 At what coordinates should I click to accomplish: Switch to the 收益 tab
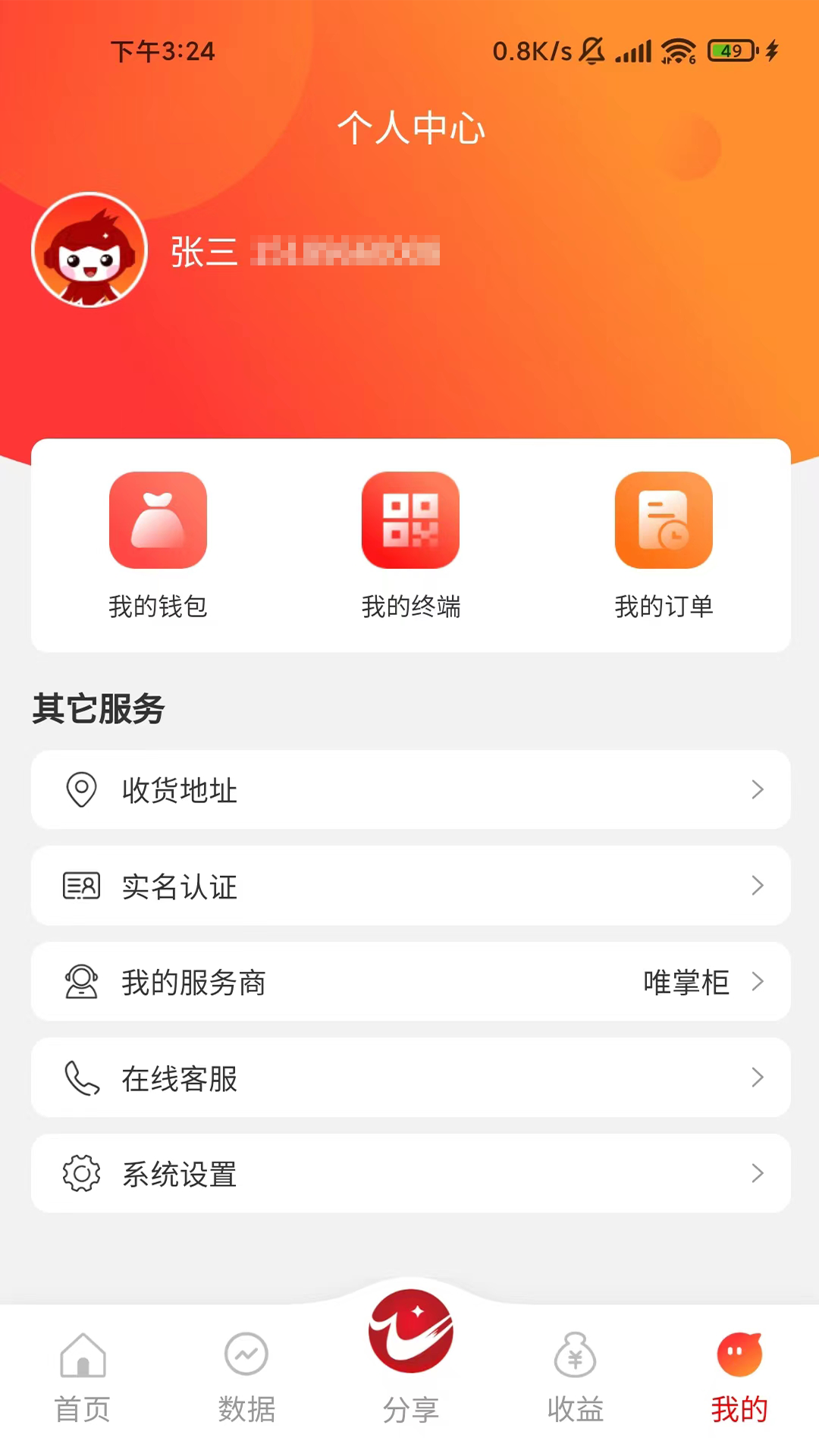pos(575,1377)
